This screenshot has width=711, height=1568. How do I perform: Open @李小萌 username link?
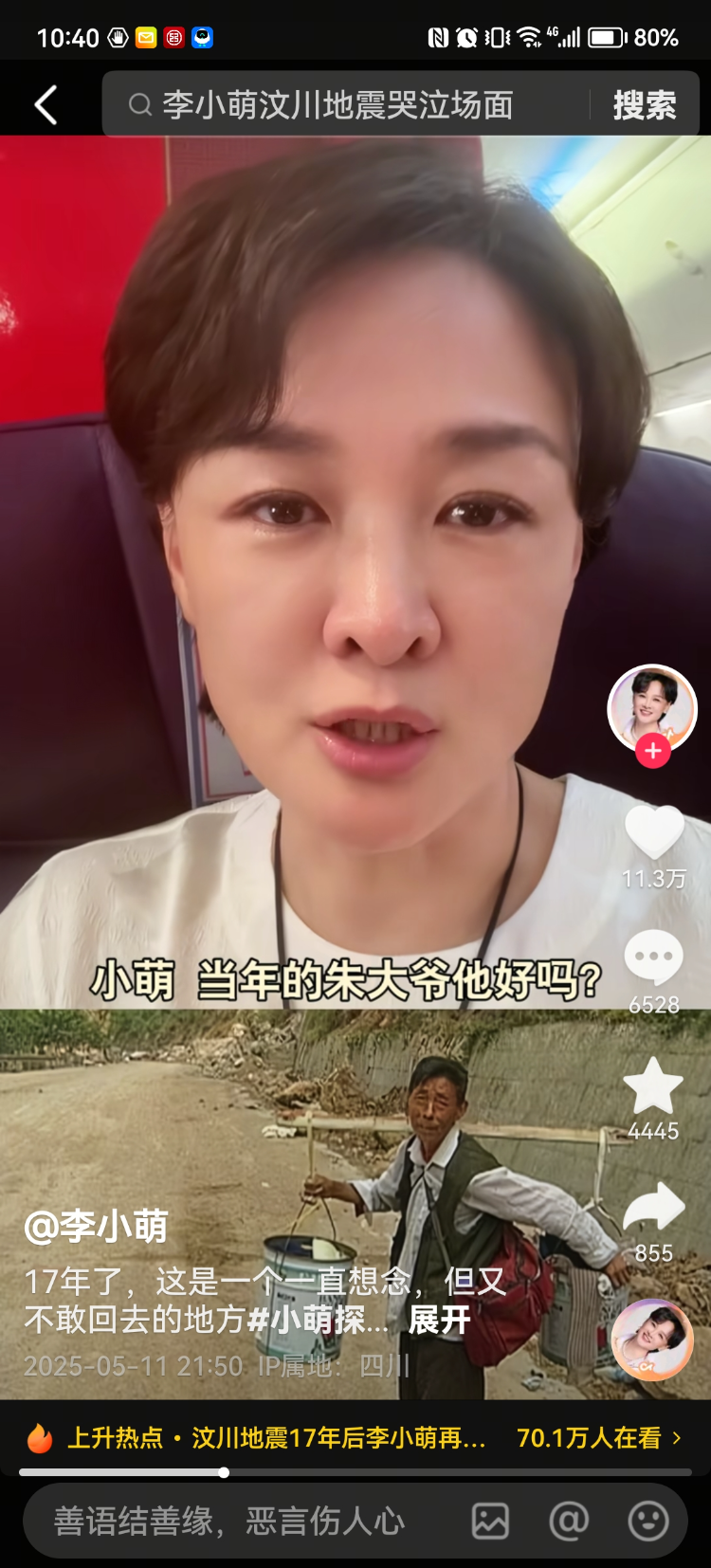tap(97, 1227)
